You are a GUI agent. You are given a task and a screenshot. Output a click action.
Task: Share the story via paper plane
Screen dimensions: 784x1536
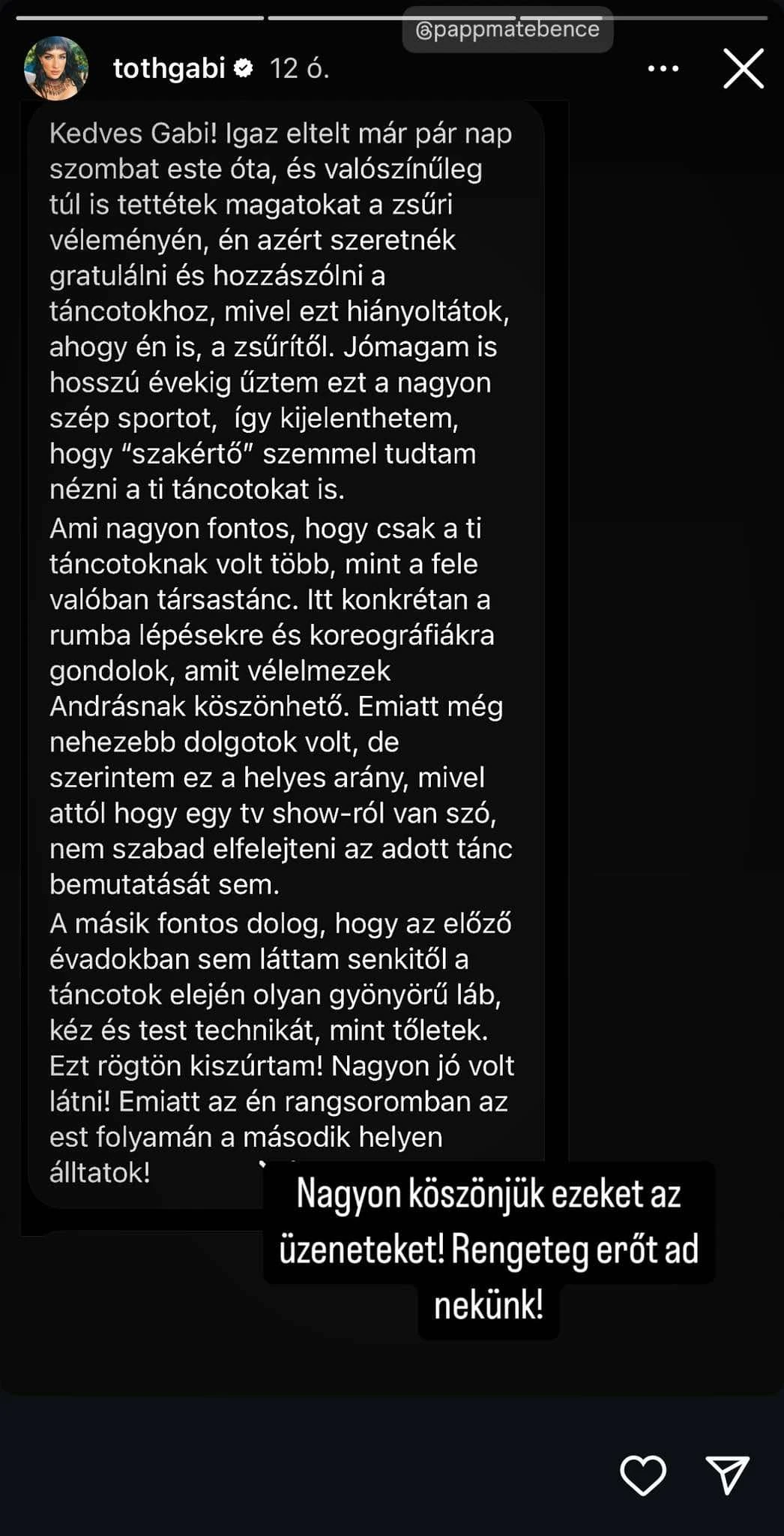tap(727, 1474)
